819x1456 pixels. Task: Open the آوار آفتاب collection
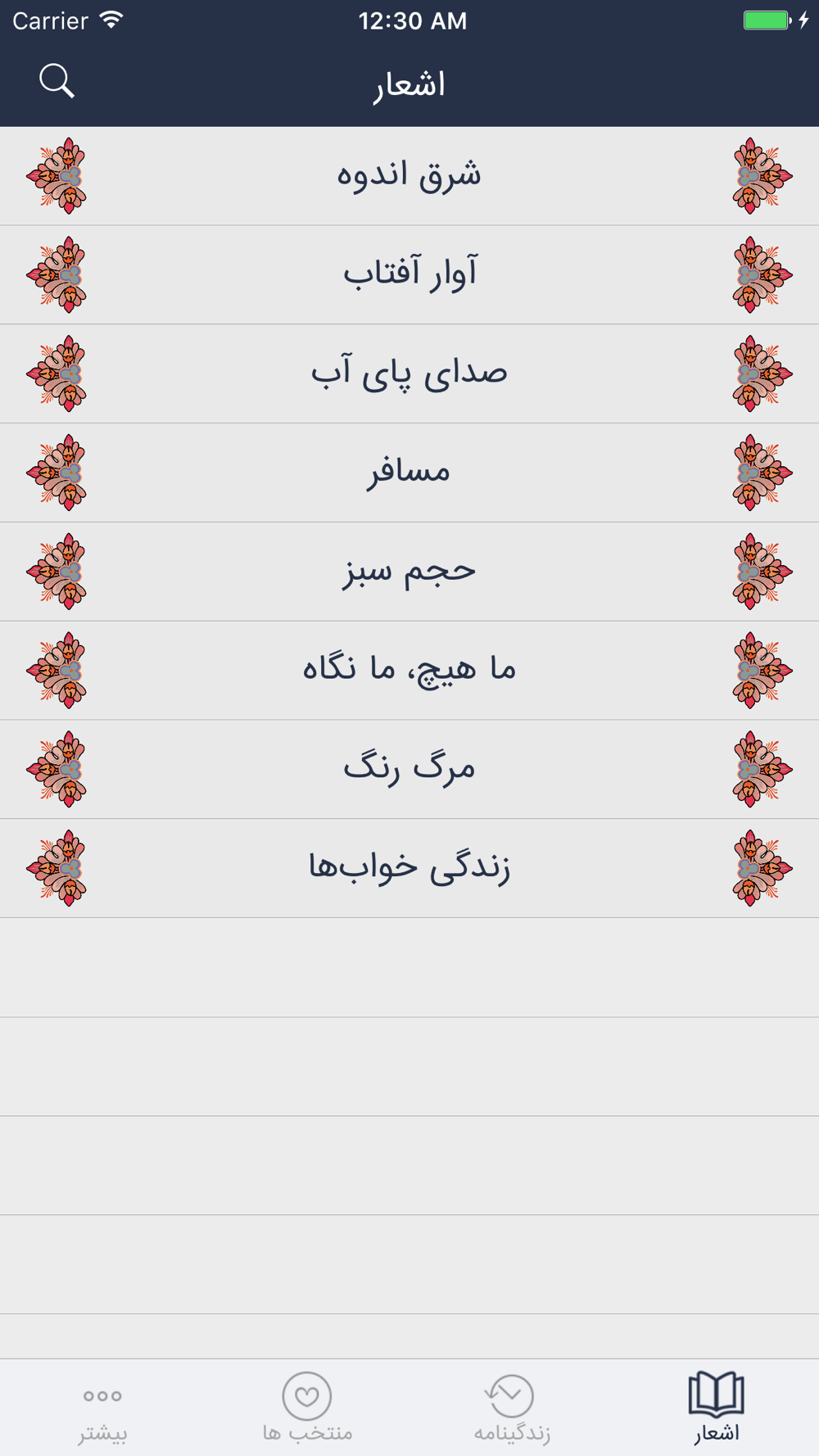click(409, 275)
